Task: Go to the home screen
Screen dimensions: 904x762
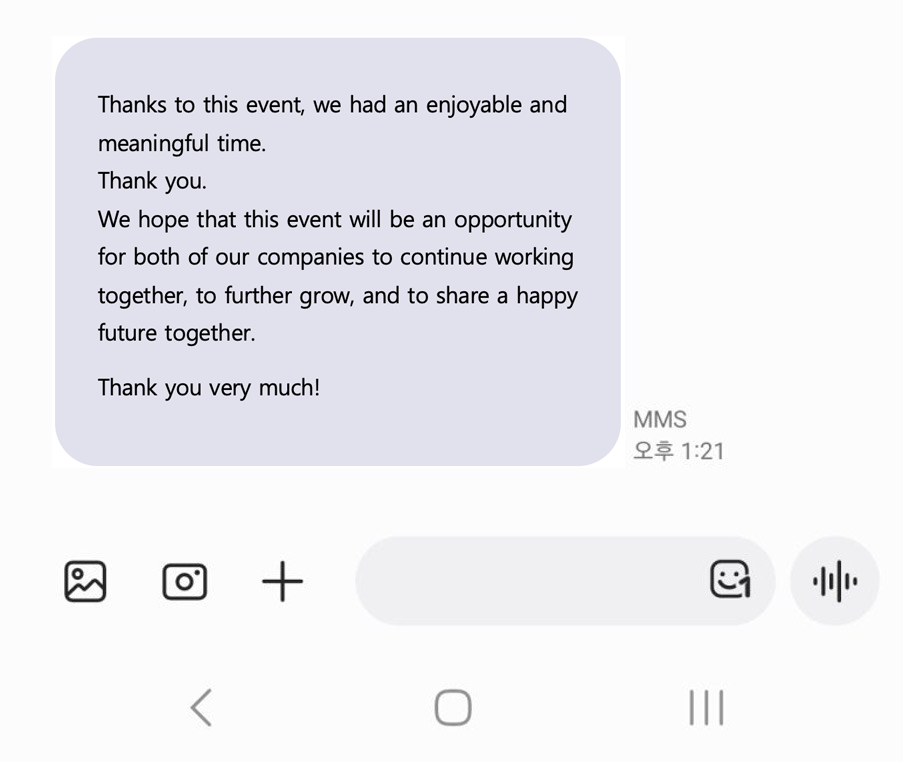Action: (453, 708)
